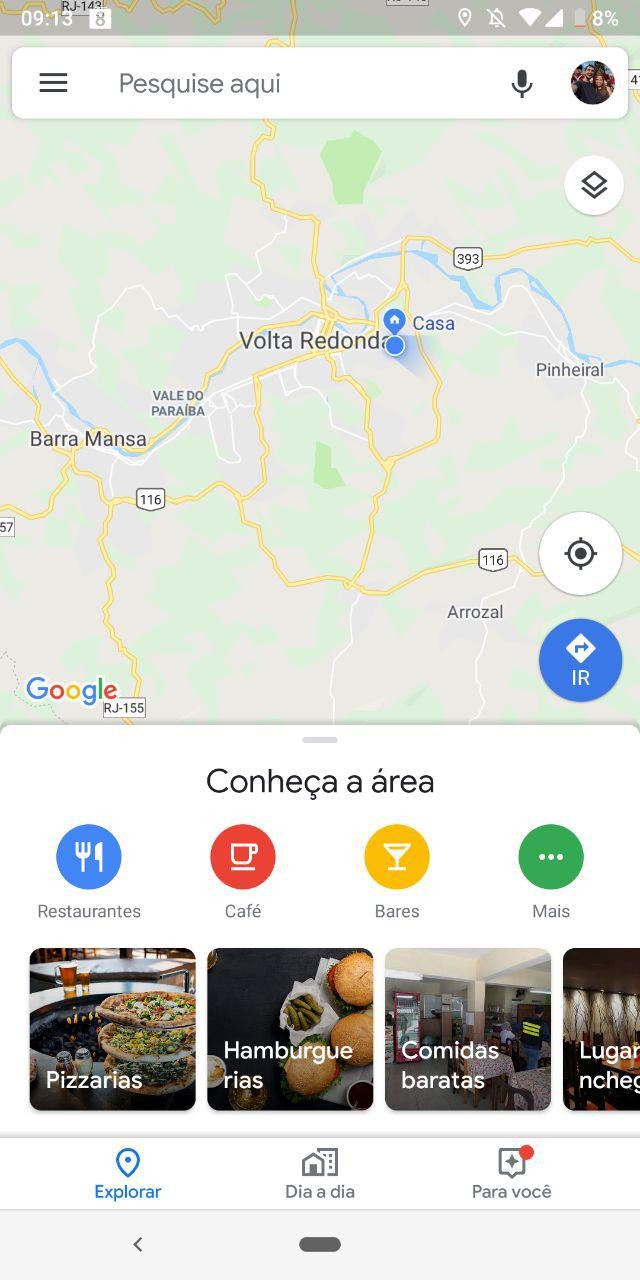This screenshot has width=640, height=1280.
Task: Open the Pizzarias card
Action: point(113,1029)
